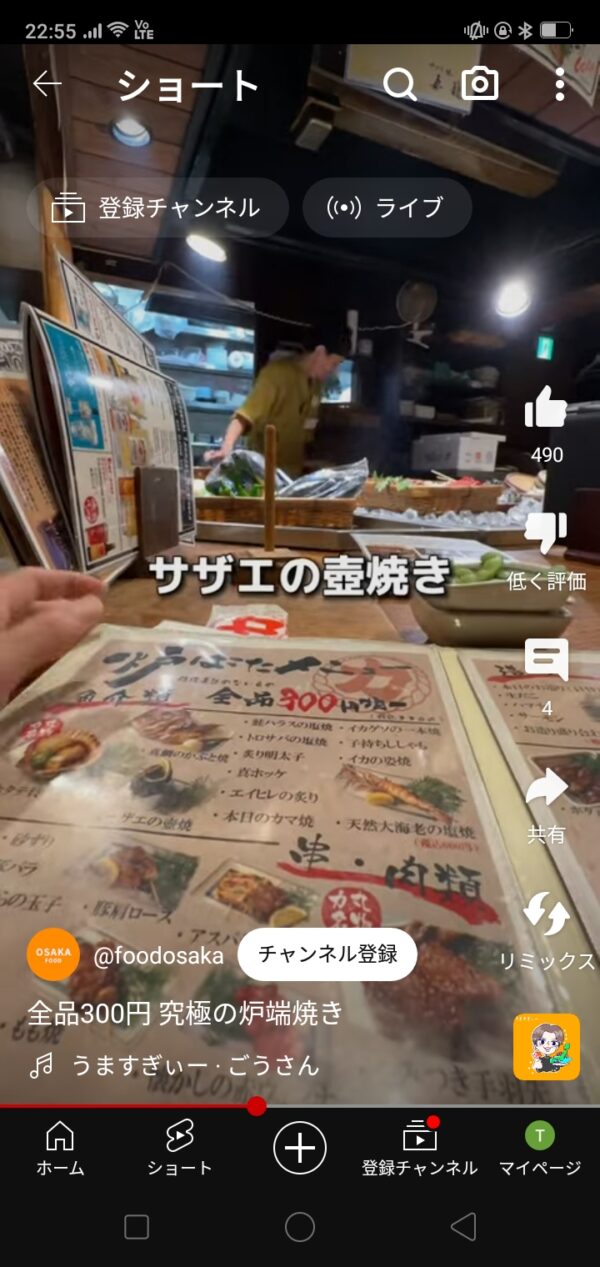Open the @foodosaka channel
This screenshot has height=1267, width=600.
point(158,955)
